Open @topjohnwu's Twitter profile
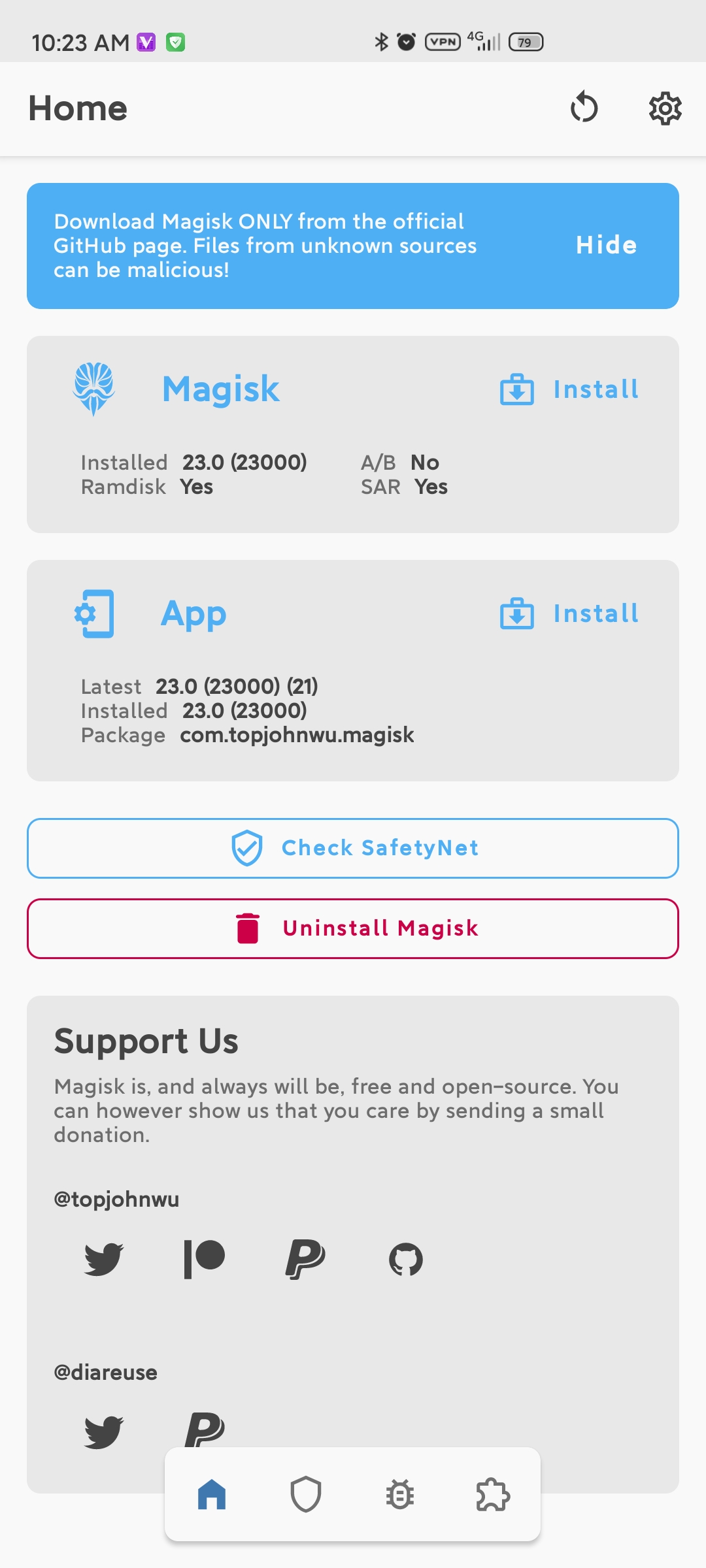The width and height of the screenshot is (706, 1568). pos(104,1259)
